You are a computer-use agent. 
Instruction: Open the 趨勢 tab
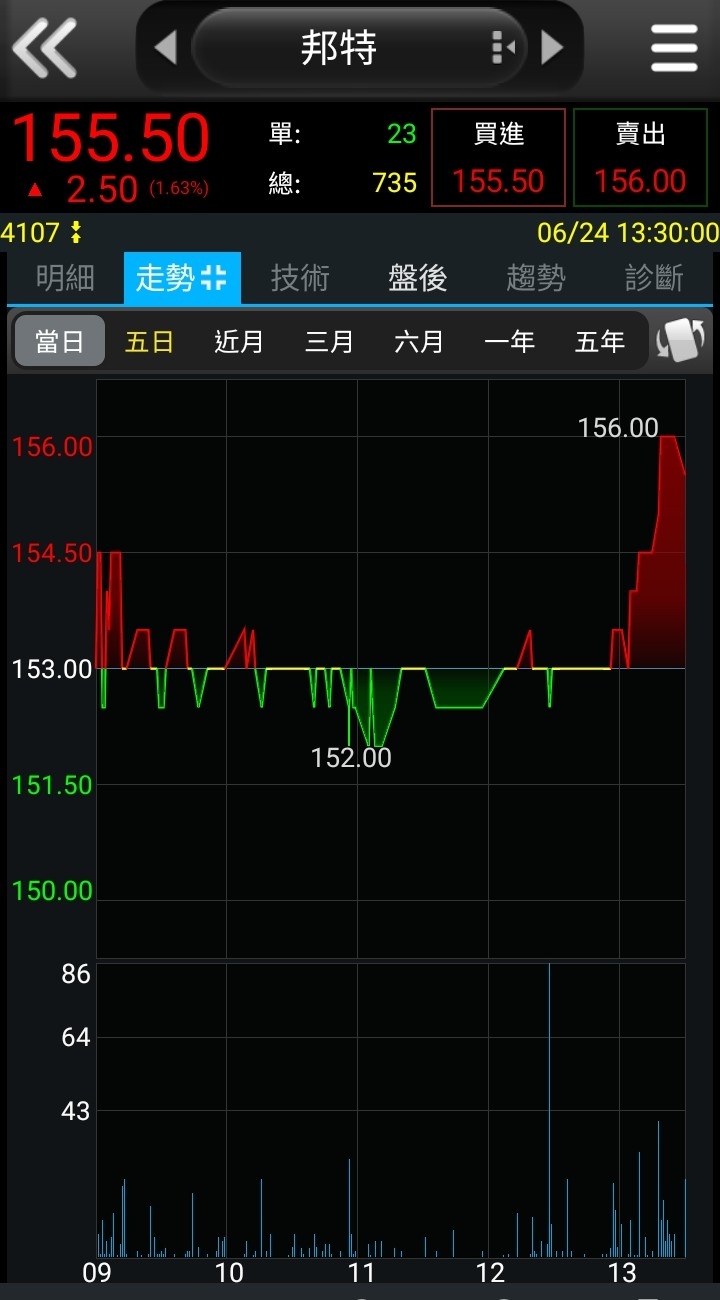536,278
